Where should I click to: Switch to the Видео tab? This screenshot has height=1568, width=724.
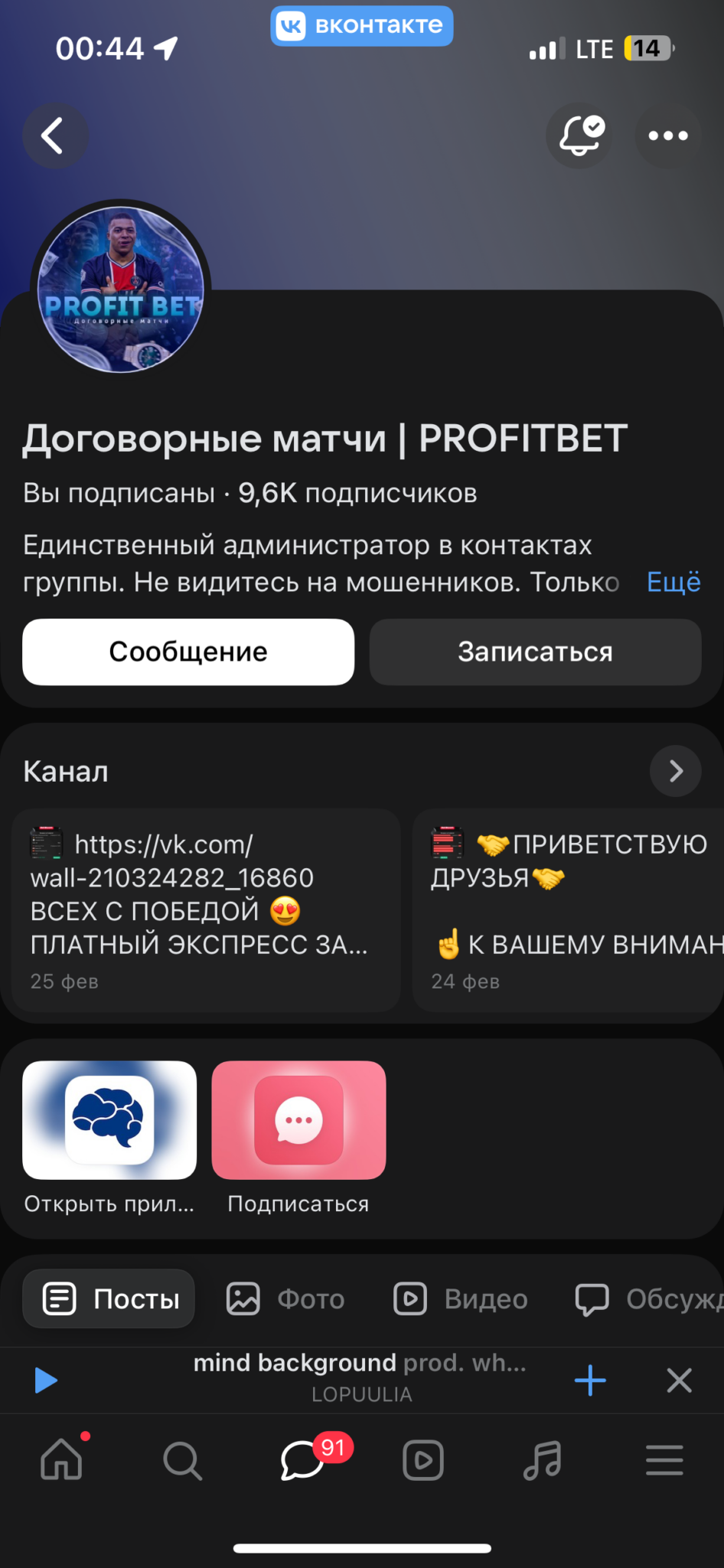(x=461, y=1298)
